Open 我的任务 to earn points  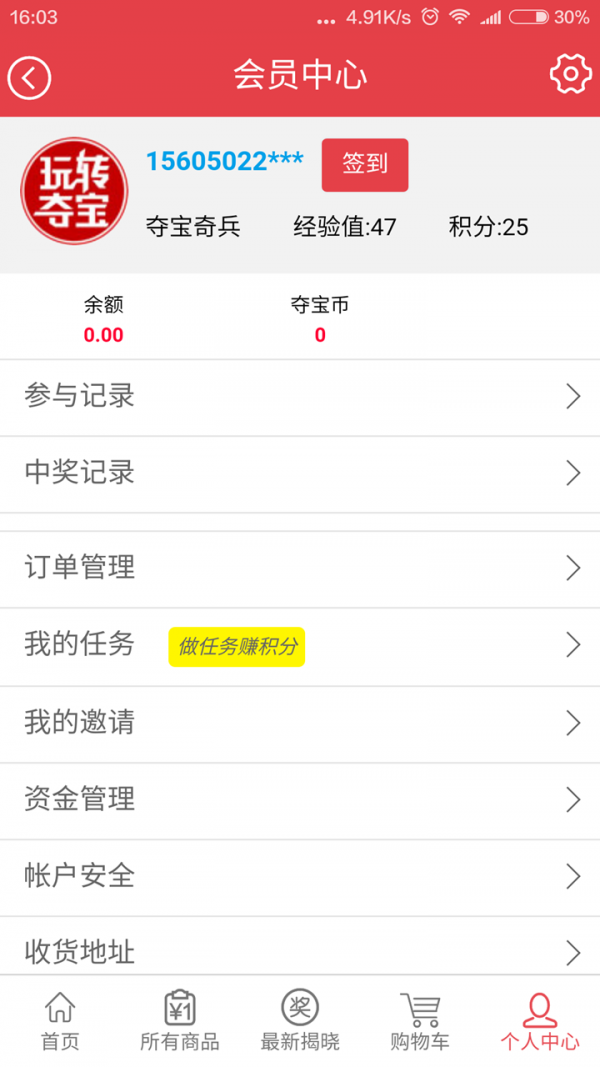pyautogui.click(x=300, y=645)
